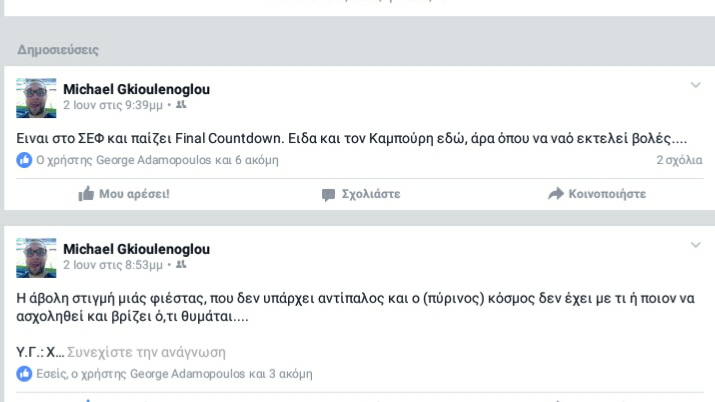This screenshot has height=402, width=715.
Task: Share the 9:39μμ post via Κοινοποιήστε
Action: click(597, 194)
